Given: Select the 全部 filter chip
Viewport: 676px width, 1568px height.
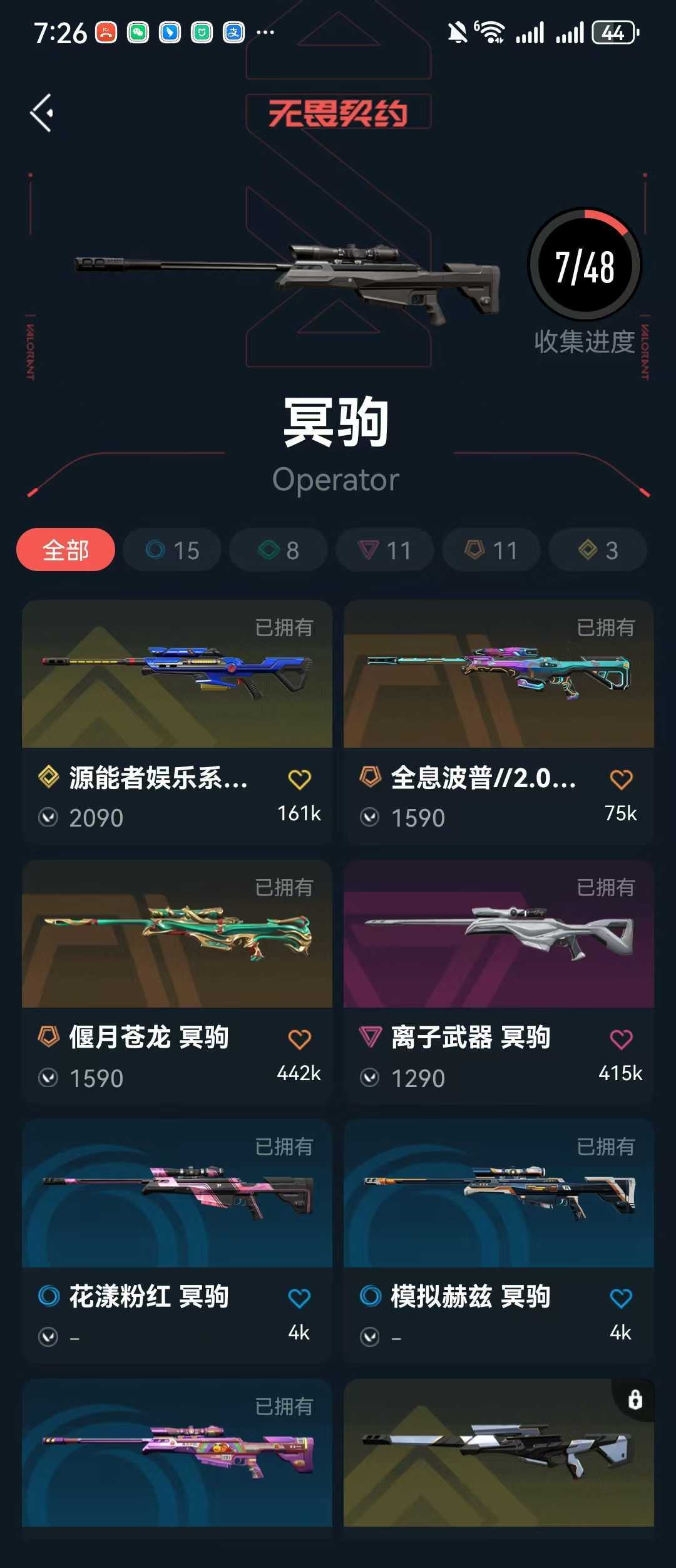Looking at the screenshot, I should coord(66,550).
